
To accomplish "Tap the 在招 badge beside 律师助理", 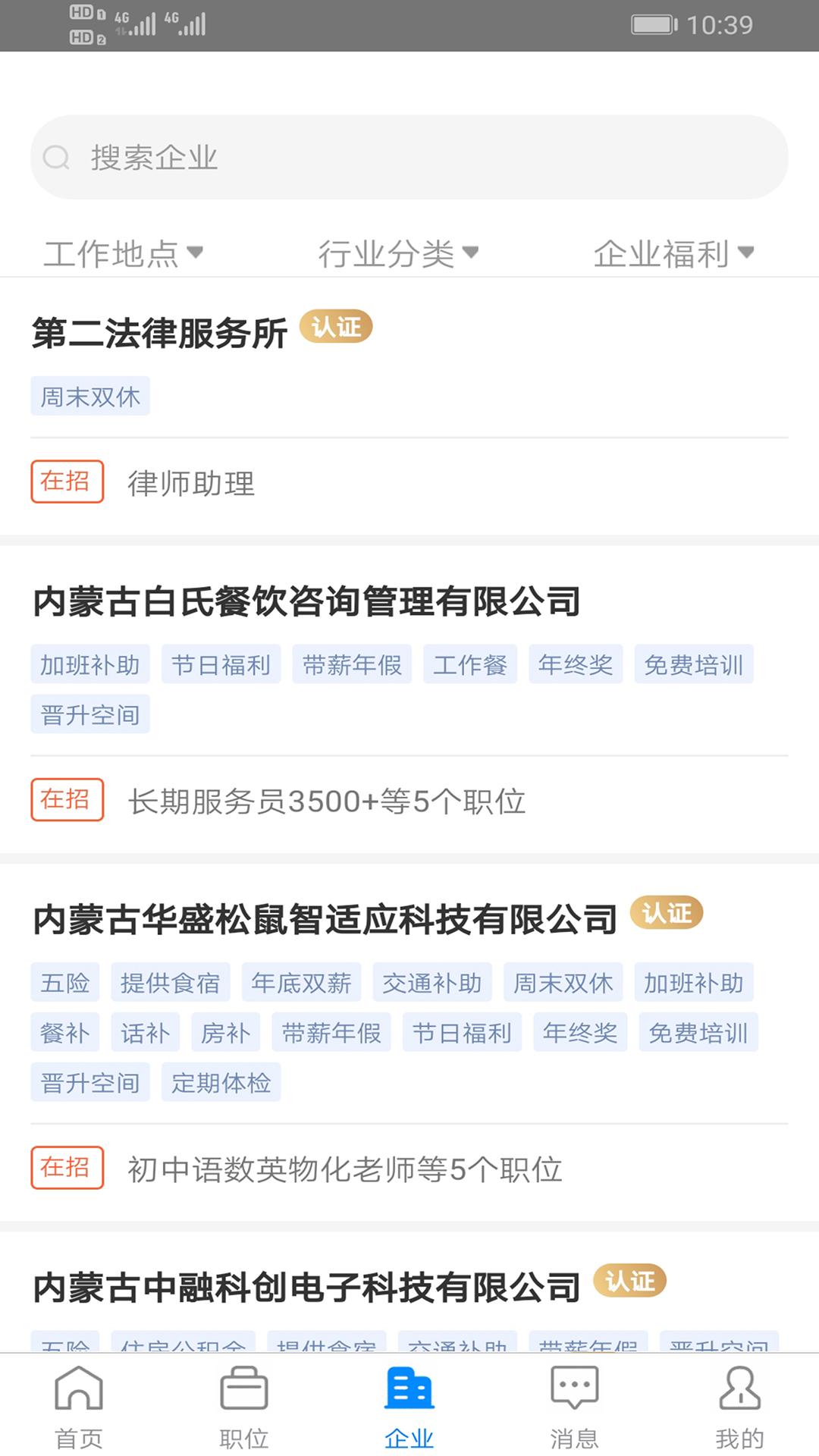I will coord(66,482).
